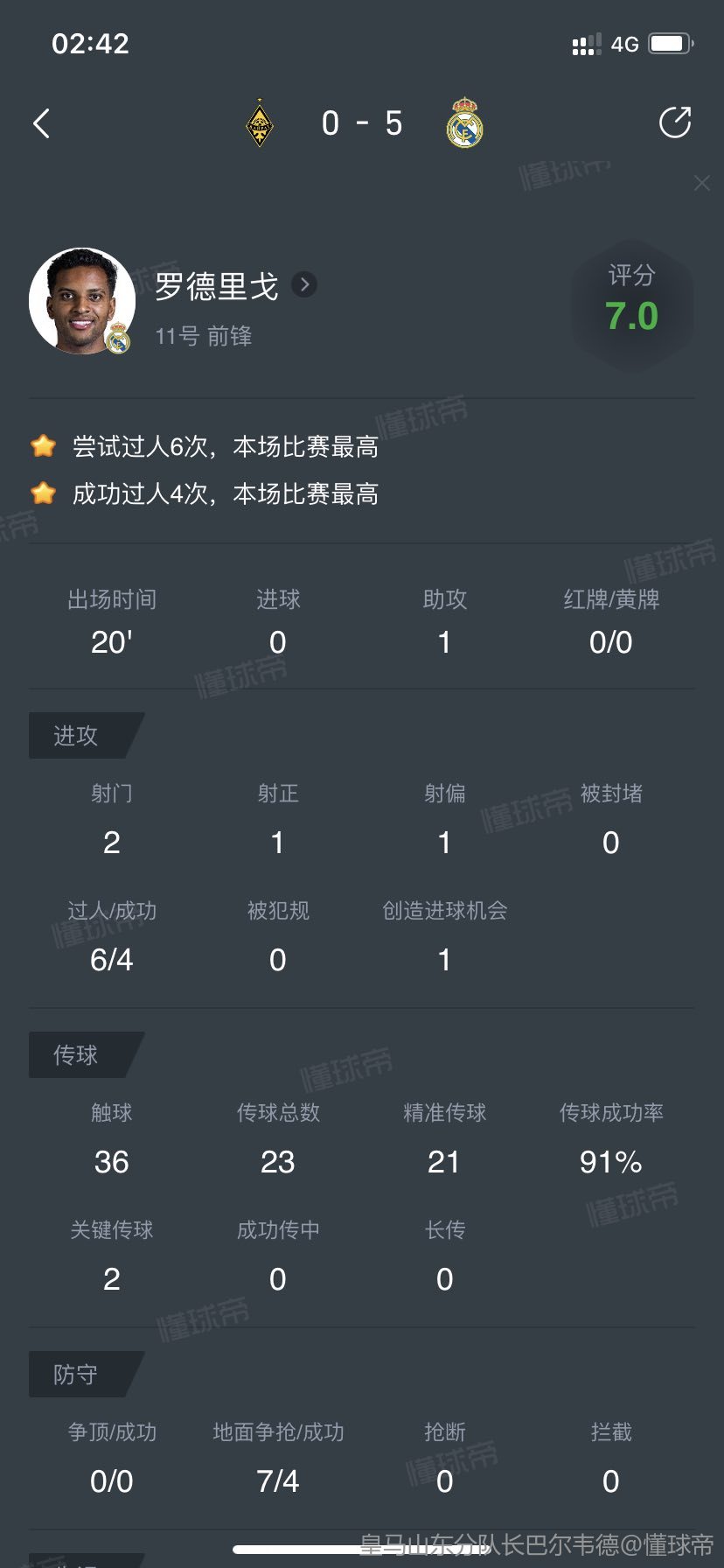Close the player stats panel
724x1568 pixels.
coord(701,183)
